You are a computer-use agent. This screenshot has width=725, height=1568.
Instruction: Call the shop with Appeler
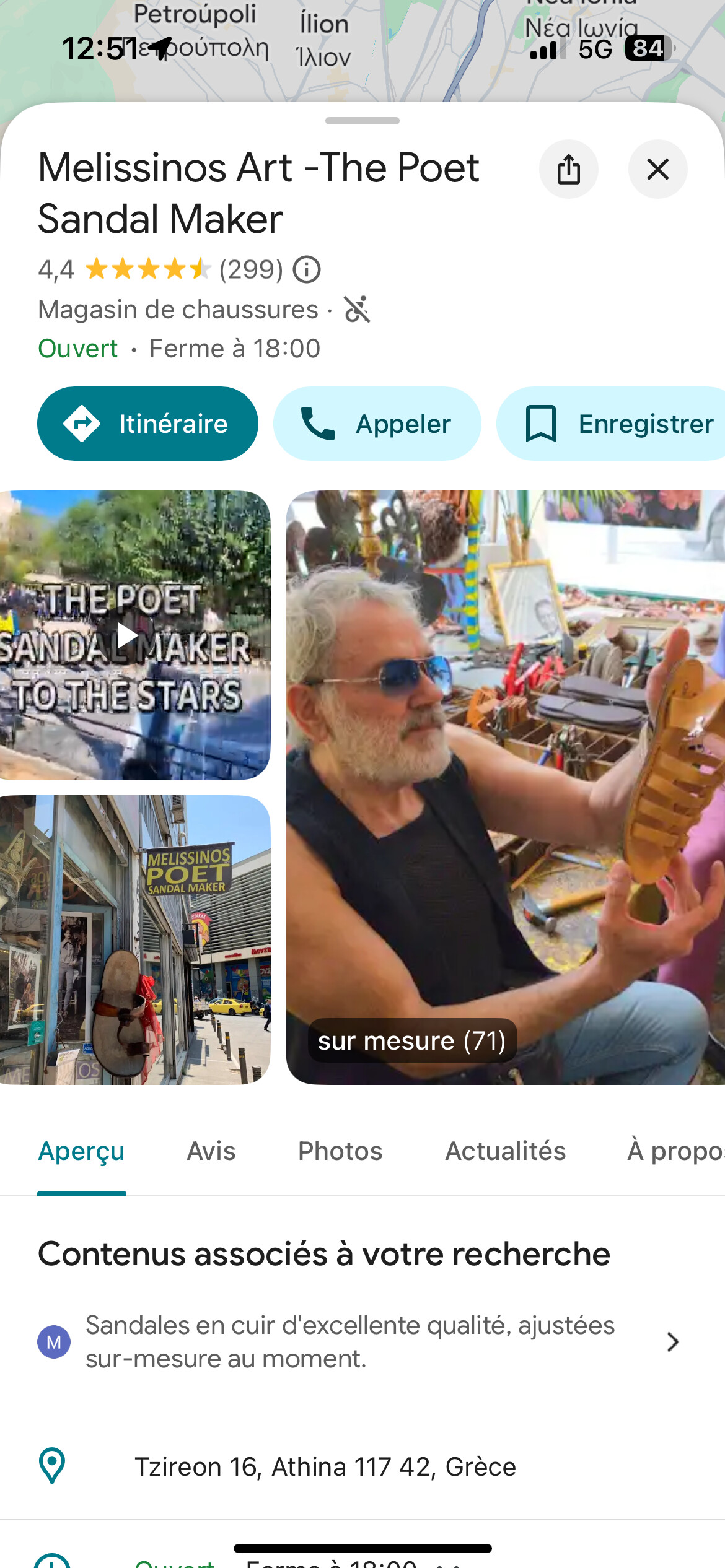[377, 424]
